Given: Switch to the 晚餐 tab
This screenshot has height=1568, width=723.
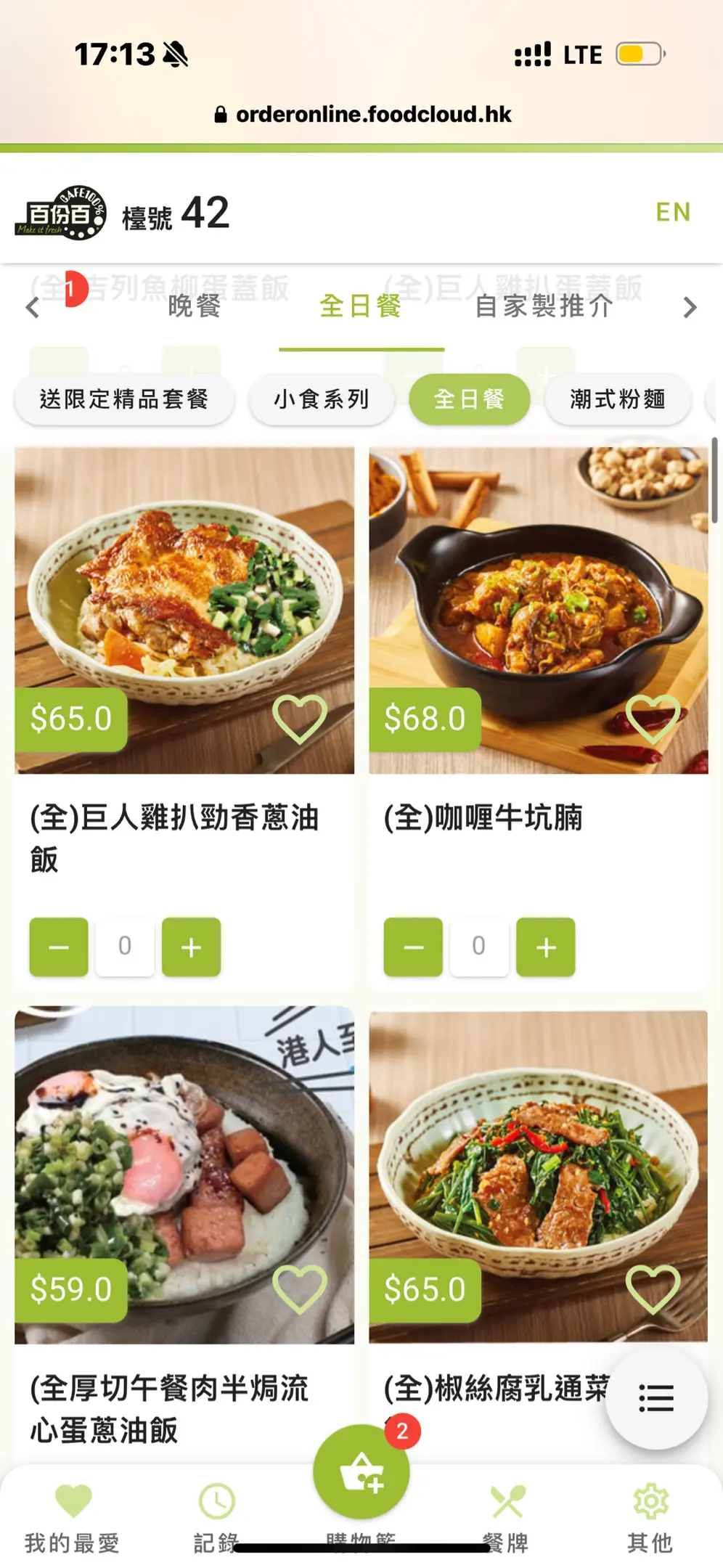Looking at the screenshot, I should click(194, 306).
